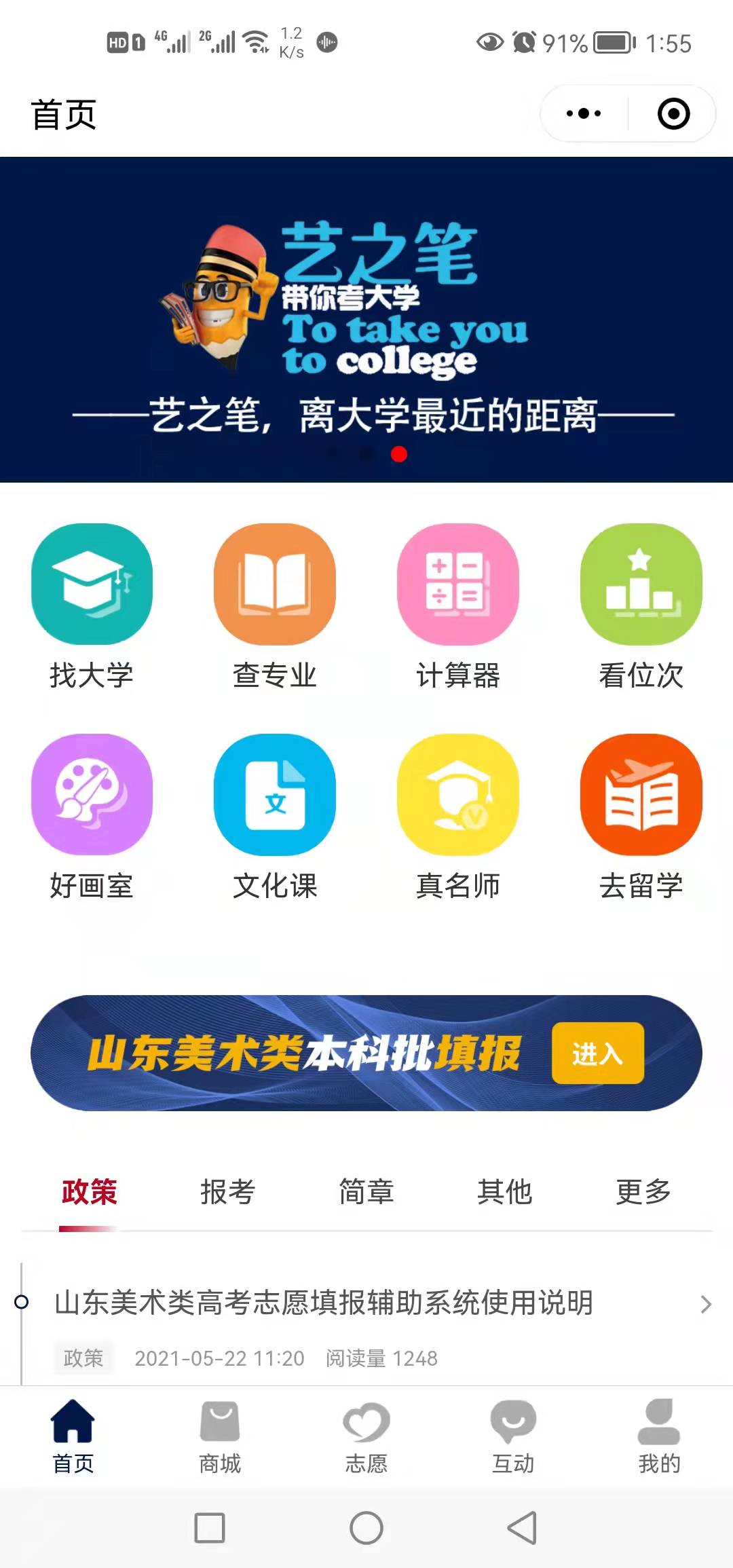Switch to the 简章 tab
733x1568 pixels.
point(366,1192)
